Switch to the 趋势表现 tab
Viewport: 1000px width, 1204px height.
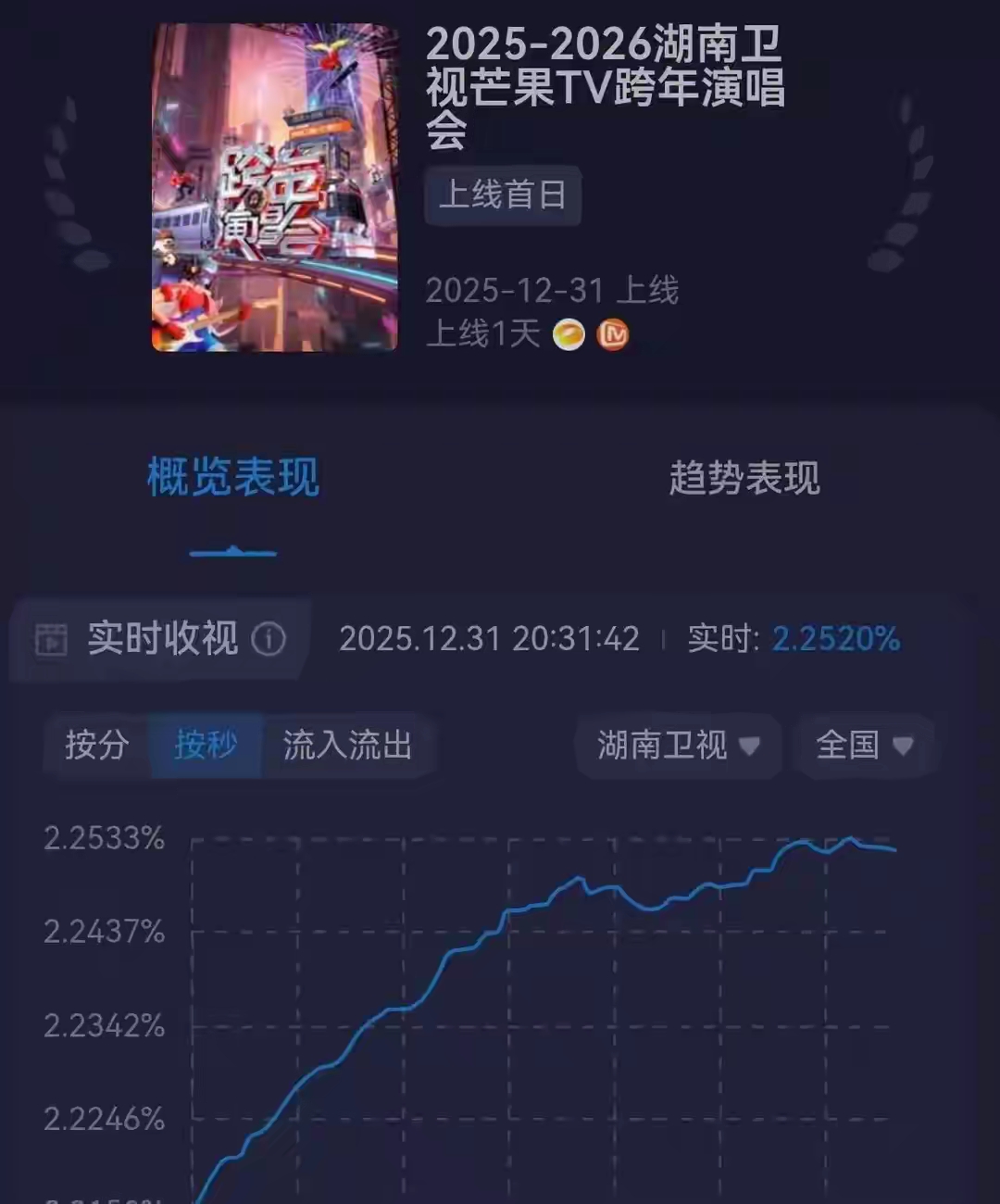[746, 480]
